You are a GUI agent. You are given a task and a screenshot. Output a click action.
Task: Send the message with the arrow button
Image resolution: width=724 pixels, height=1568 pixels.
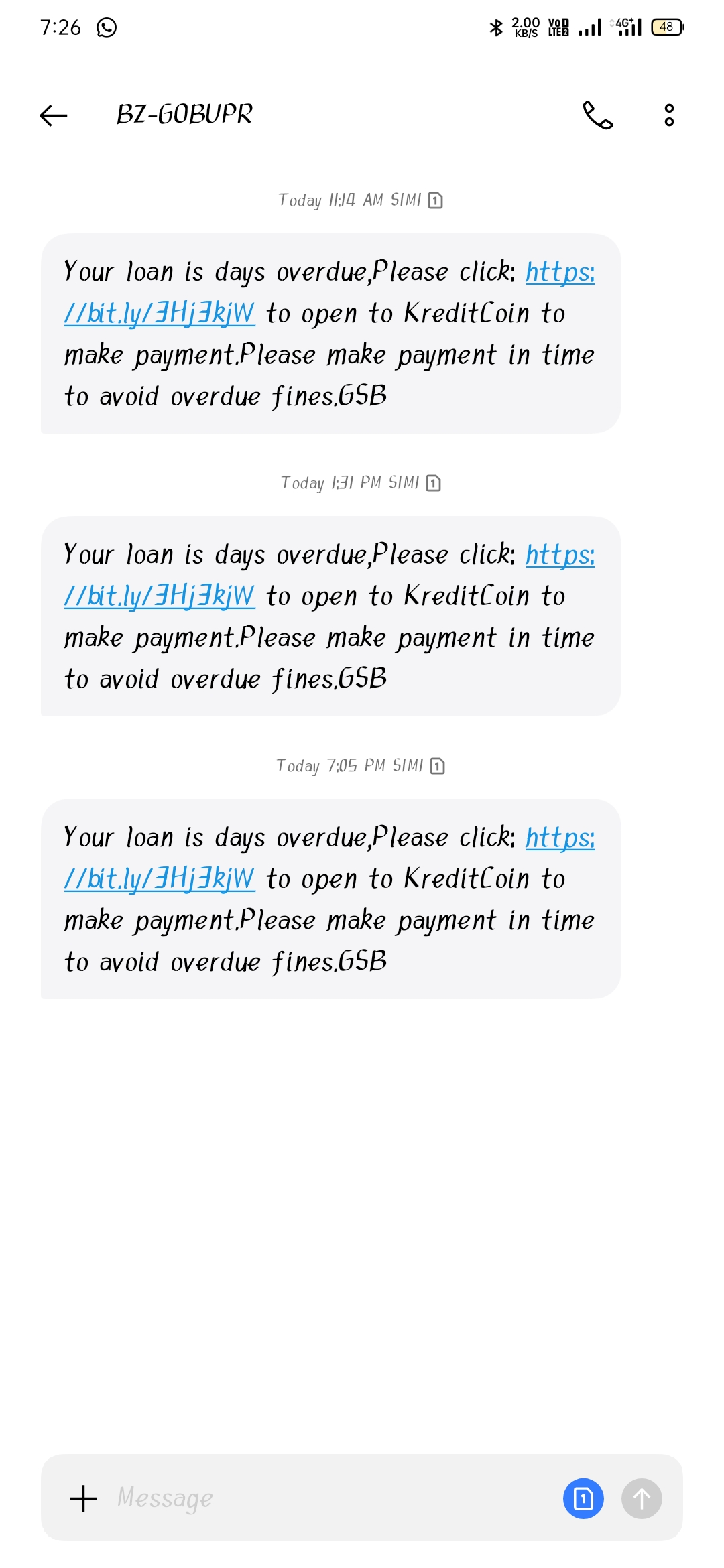pos(642,1498)
